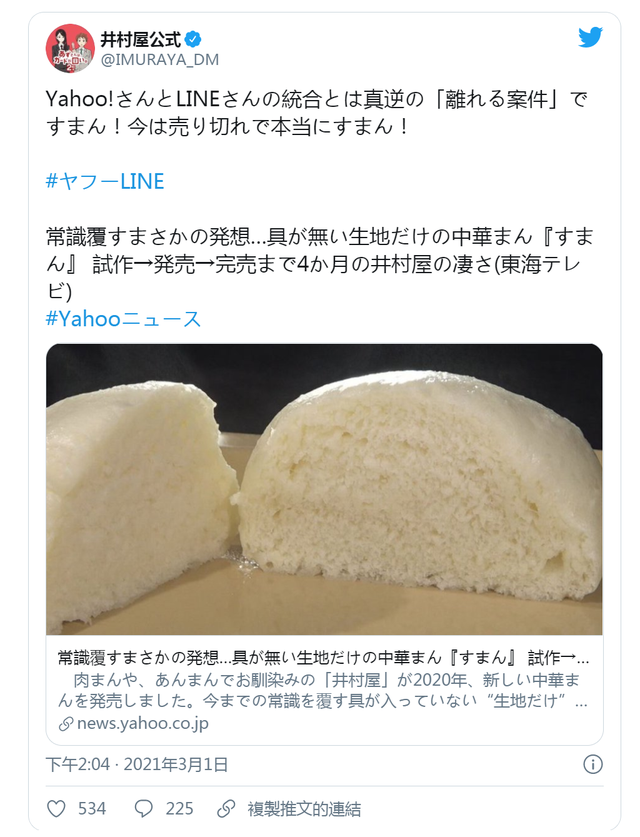Show the tweet info icon
The image size is (640, 837).
coord(592,765)
